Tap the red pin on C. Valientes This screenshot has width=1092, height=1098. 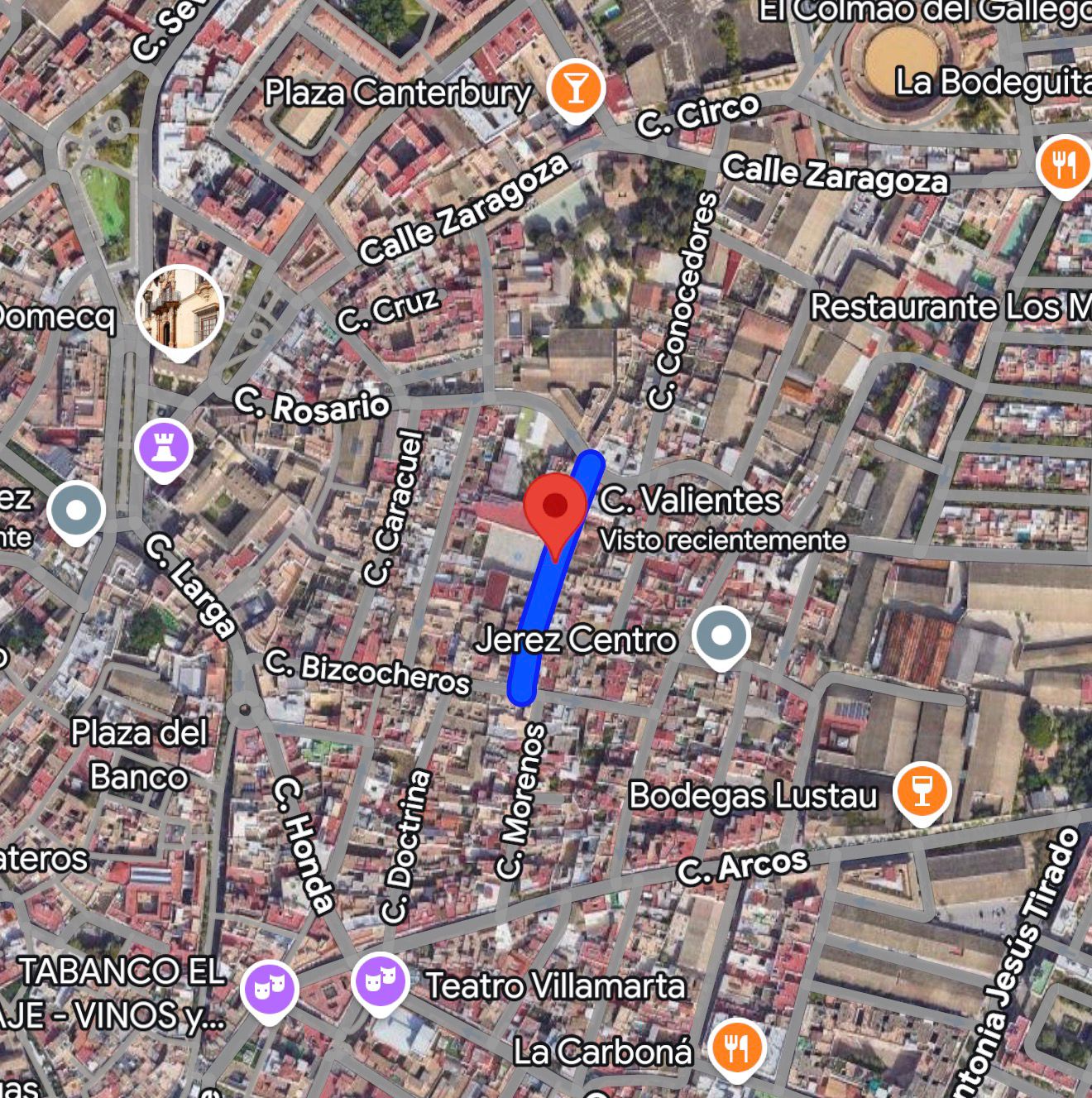click(x=555, y=507)
